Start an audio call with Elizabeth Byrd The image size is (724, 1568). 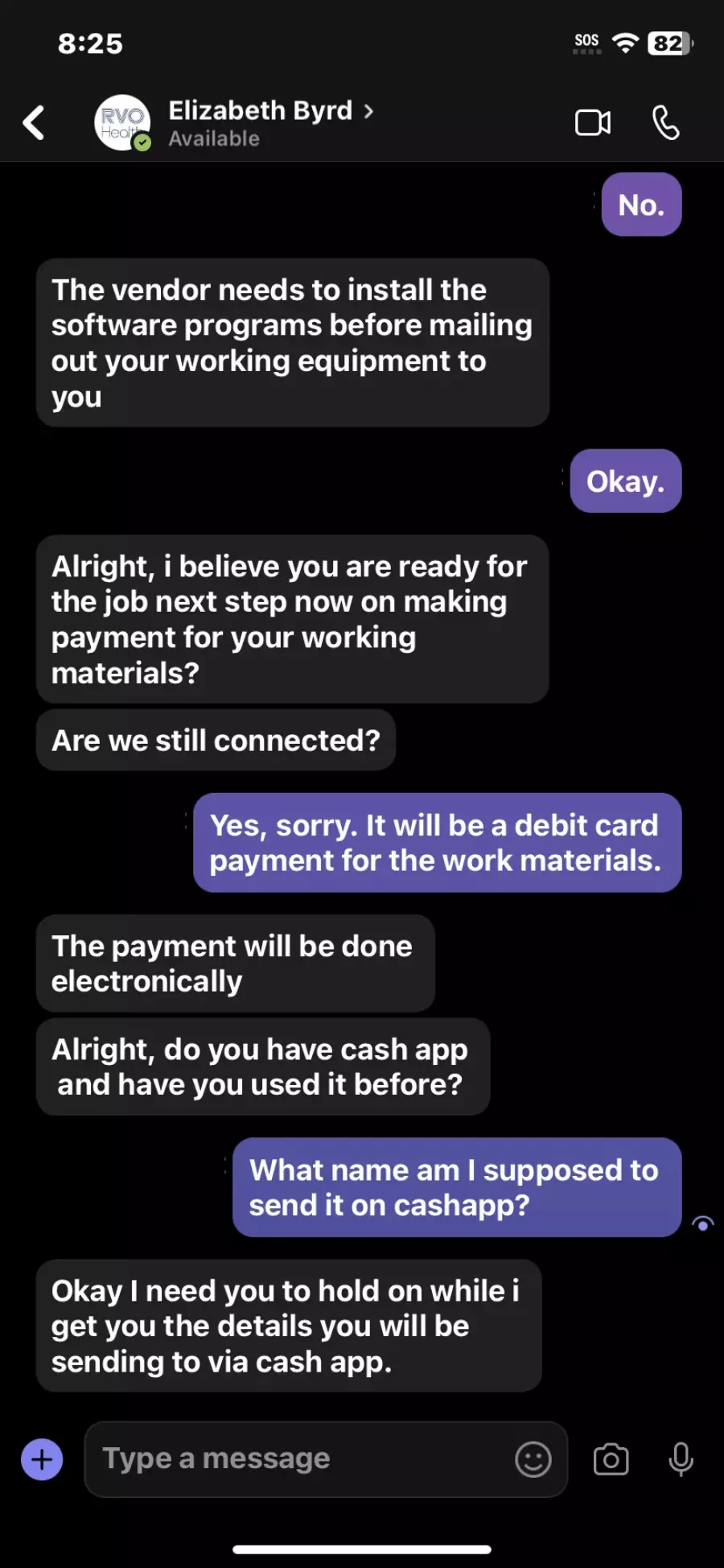[x=665, y=123]
